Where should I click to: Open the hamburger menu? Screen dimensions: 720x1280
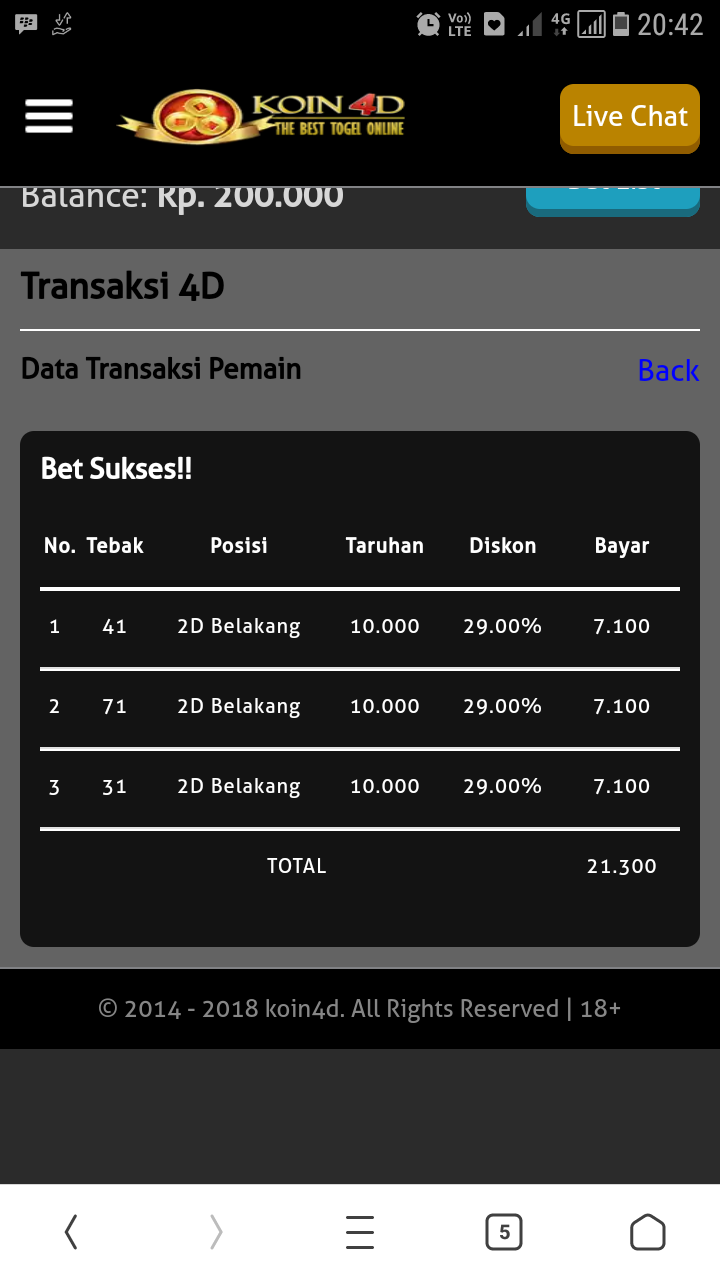coord(49,116)
